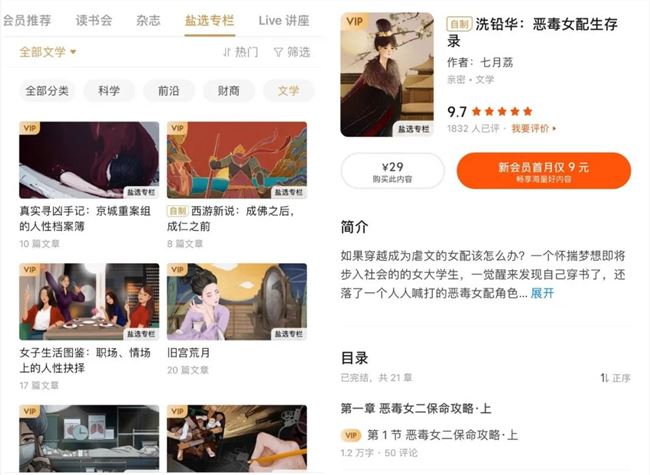The image size is (650, 475).
Task: Select the 财商 category chip
Action: (x=228, y=91)
